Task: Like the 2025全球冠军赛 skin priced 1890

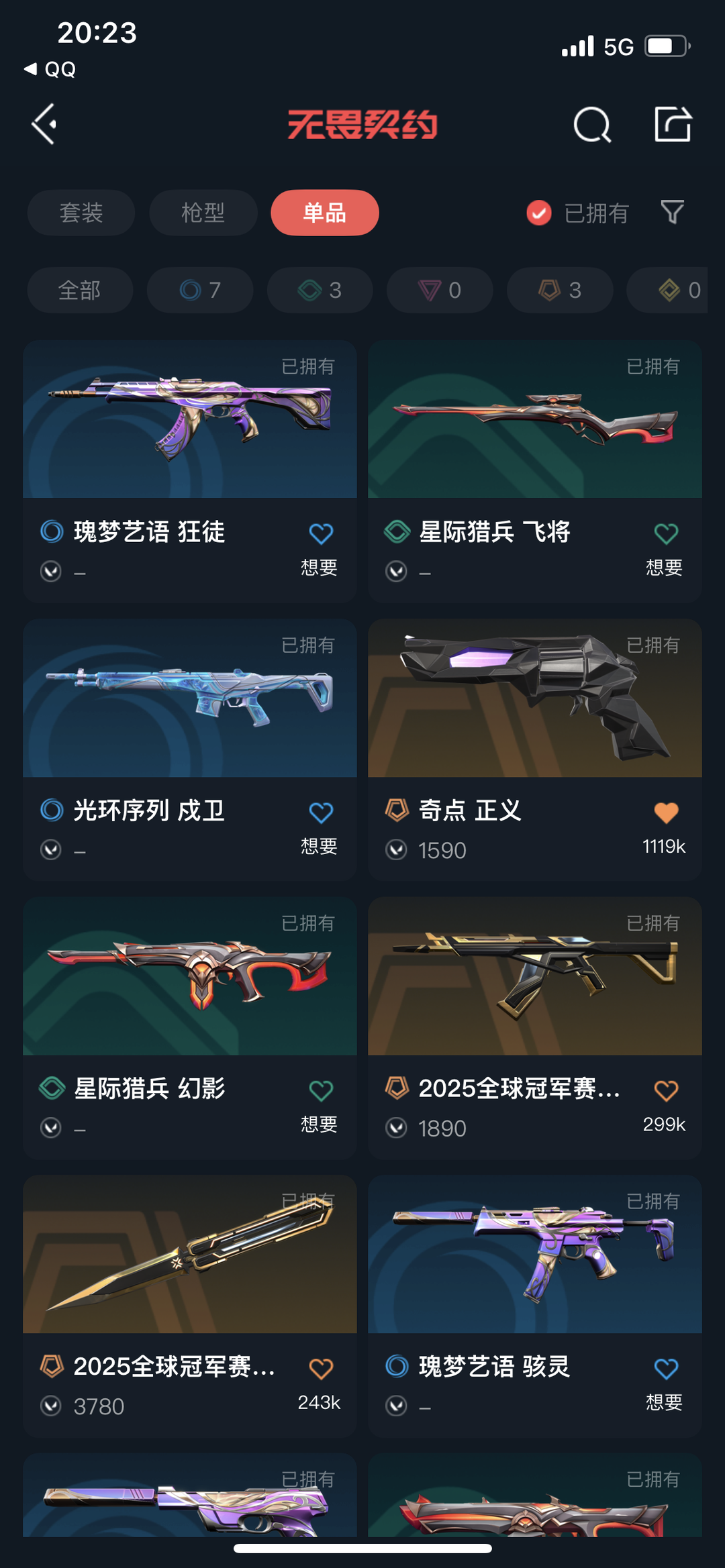Action: point(666,1090)
